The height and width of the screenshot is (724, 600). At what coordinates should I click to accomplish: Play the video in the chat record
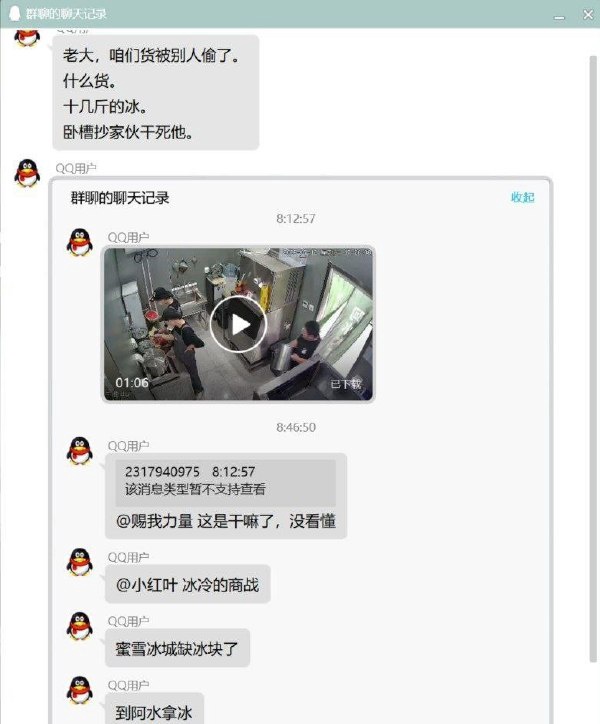click(x=238, y=324)
